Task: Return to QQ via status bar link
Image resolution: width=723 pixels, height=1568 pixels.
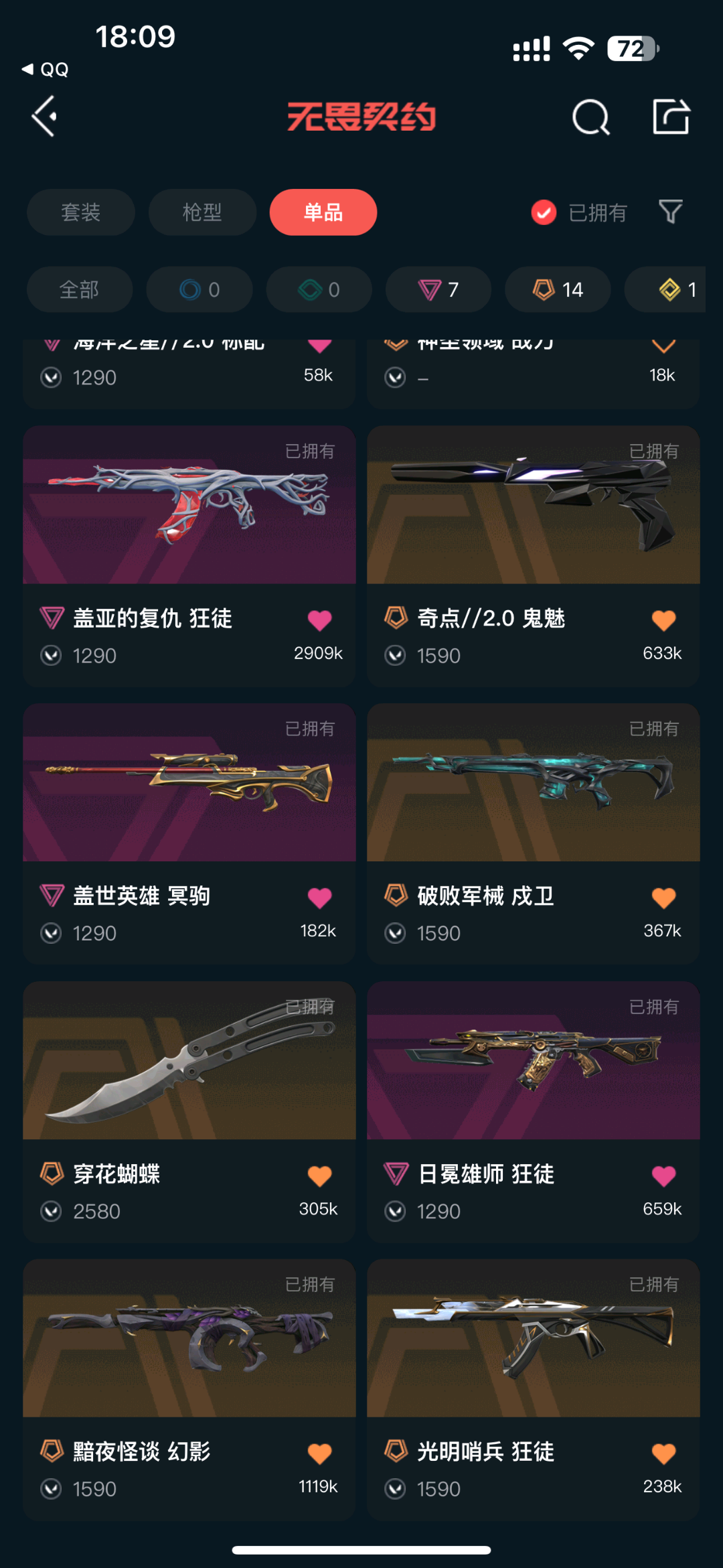Action: (46, 69)
